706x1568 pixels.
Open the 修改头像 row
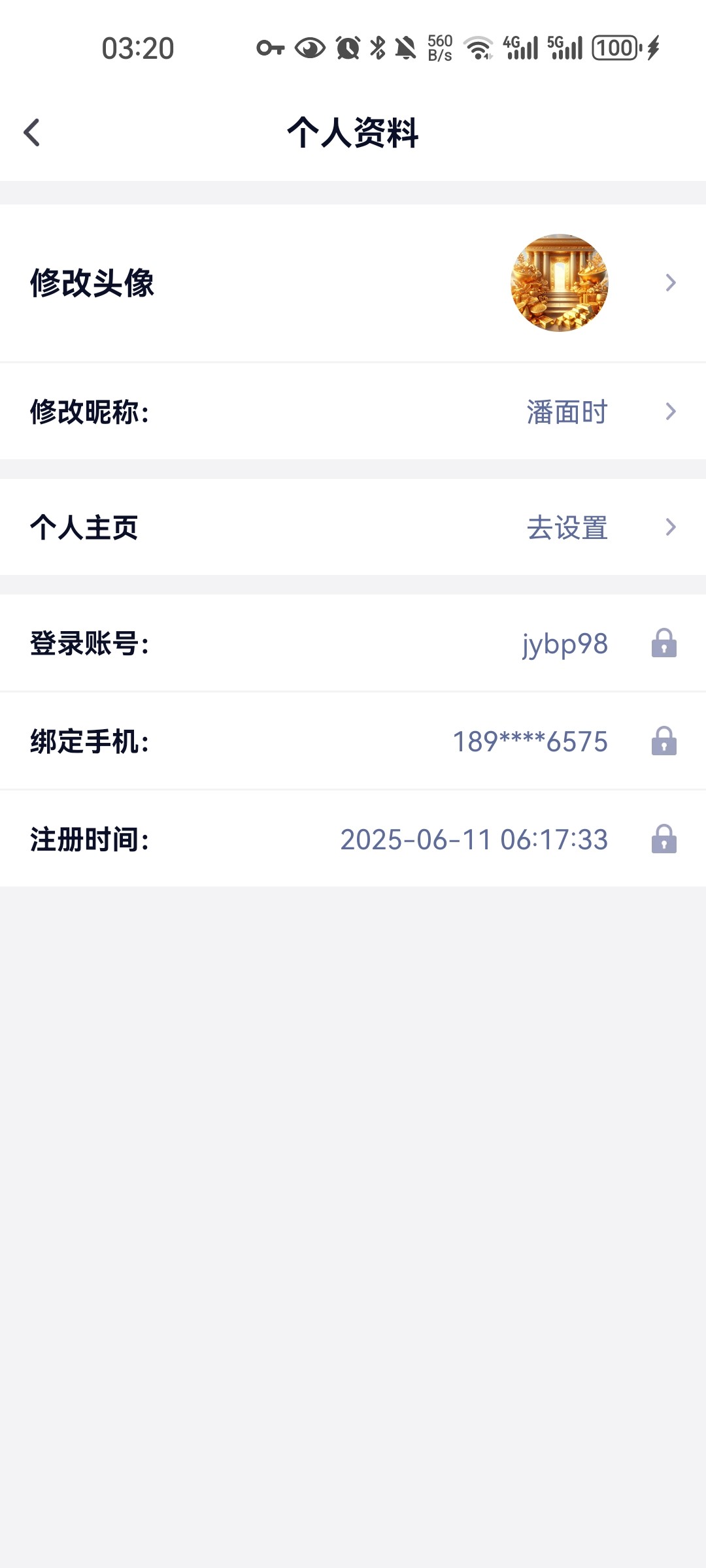pyautogui.click(x=353, y=283)
